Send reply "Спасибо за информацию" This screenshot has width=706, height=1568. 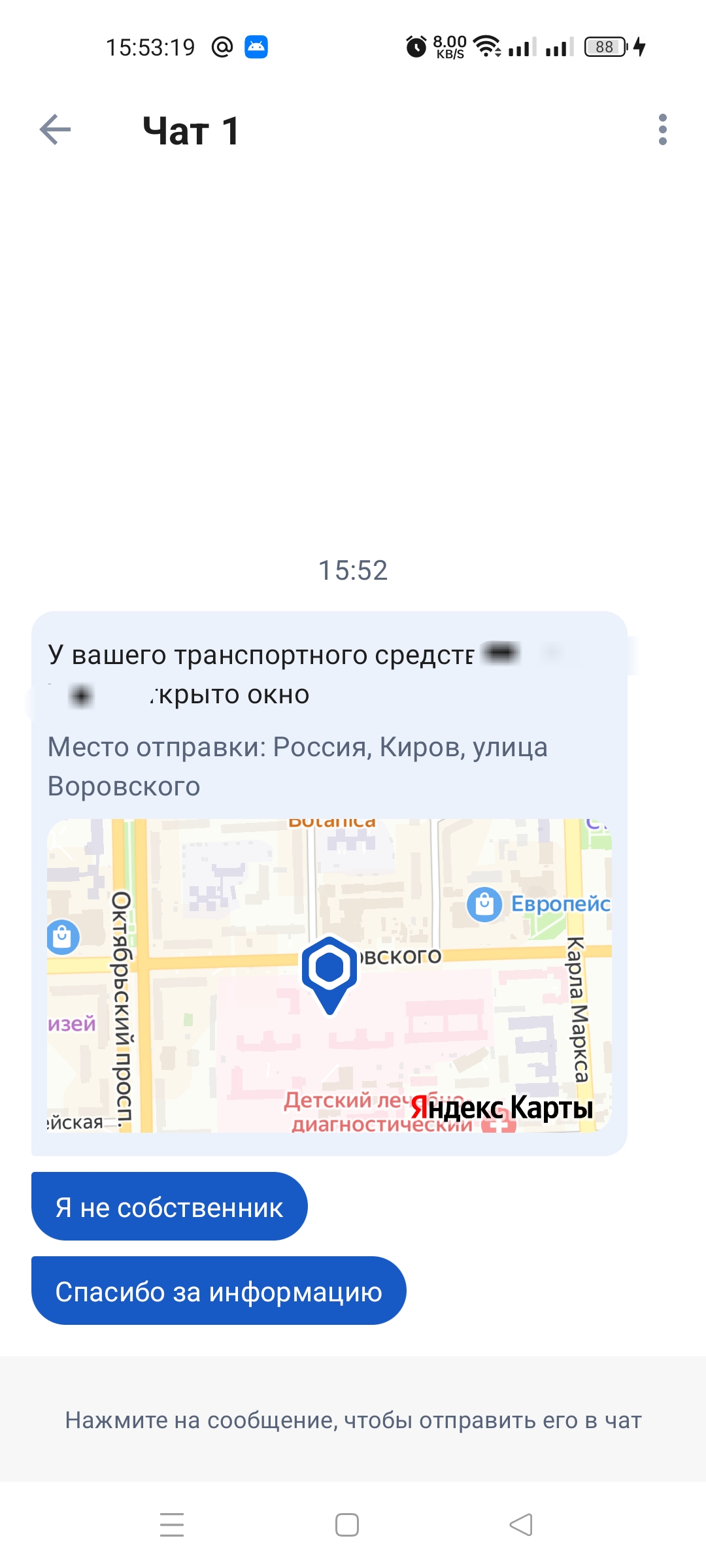tap(218, 1291)
